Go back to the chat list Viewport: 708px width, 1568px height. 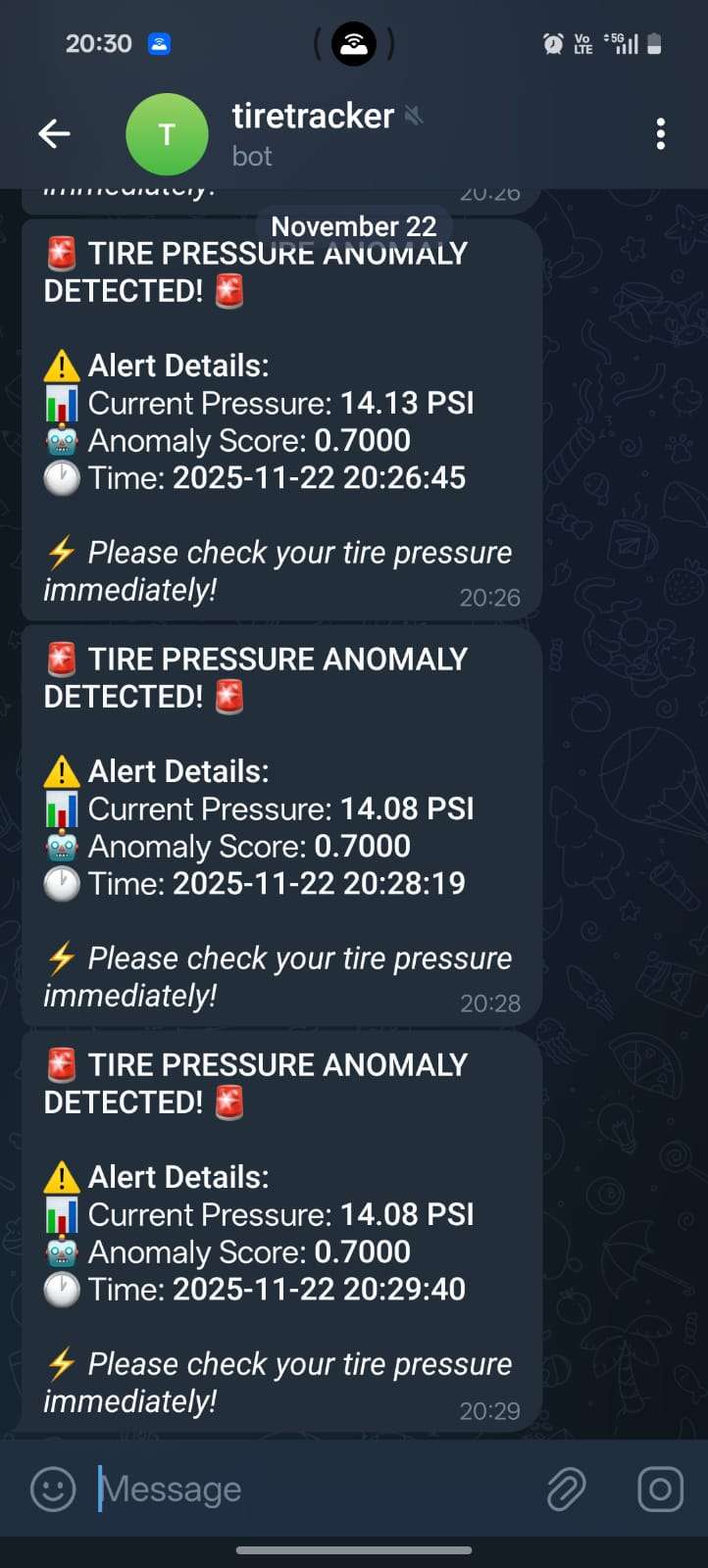click(54, 134)
